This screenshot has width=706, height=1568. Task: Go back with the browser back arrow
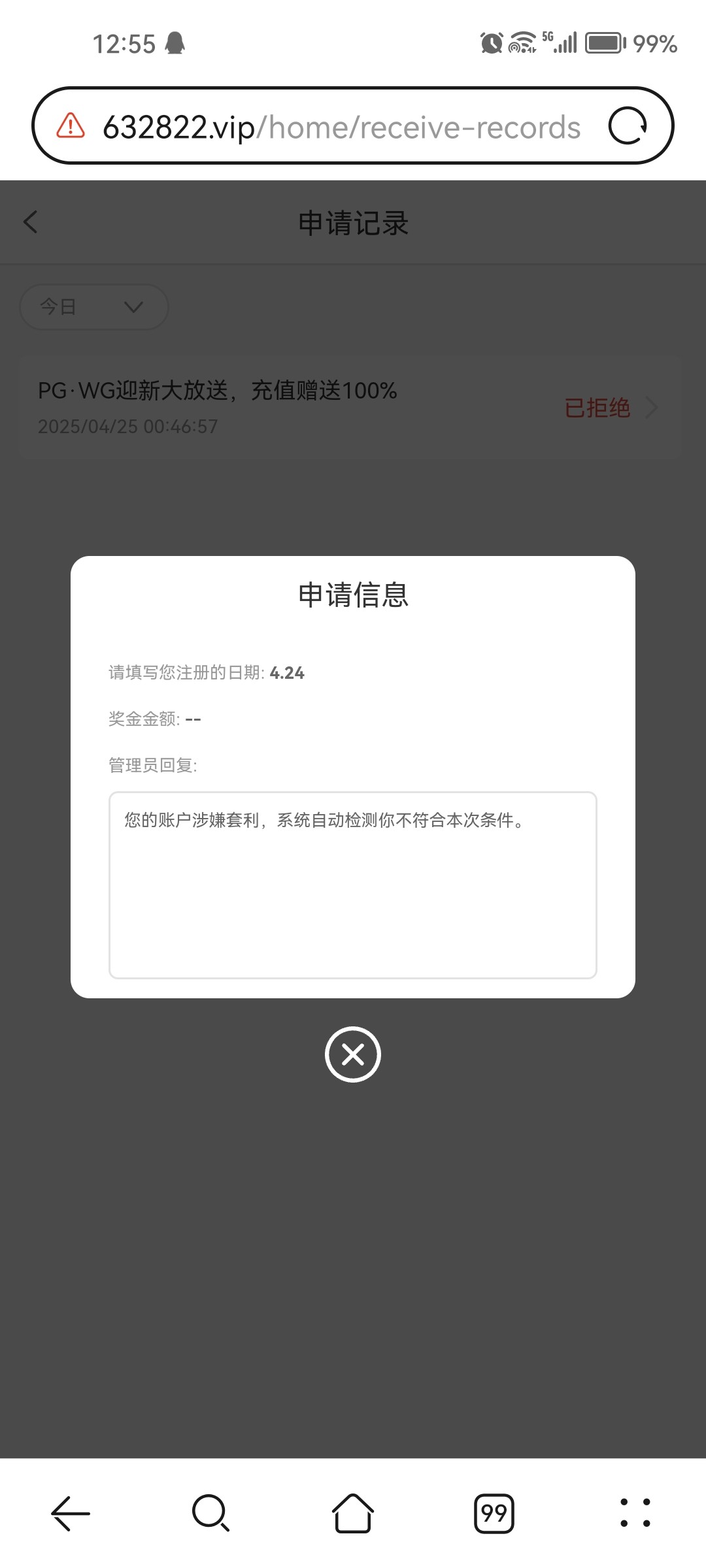click(x=71, y=1513)
